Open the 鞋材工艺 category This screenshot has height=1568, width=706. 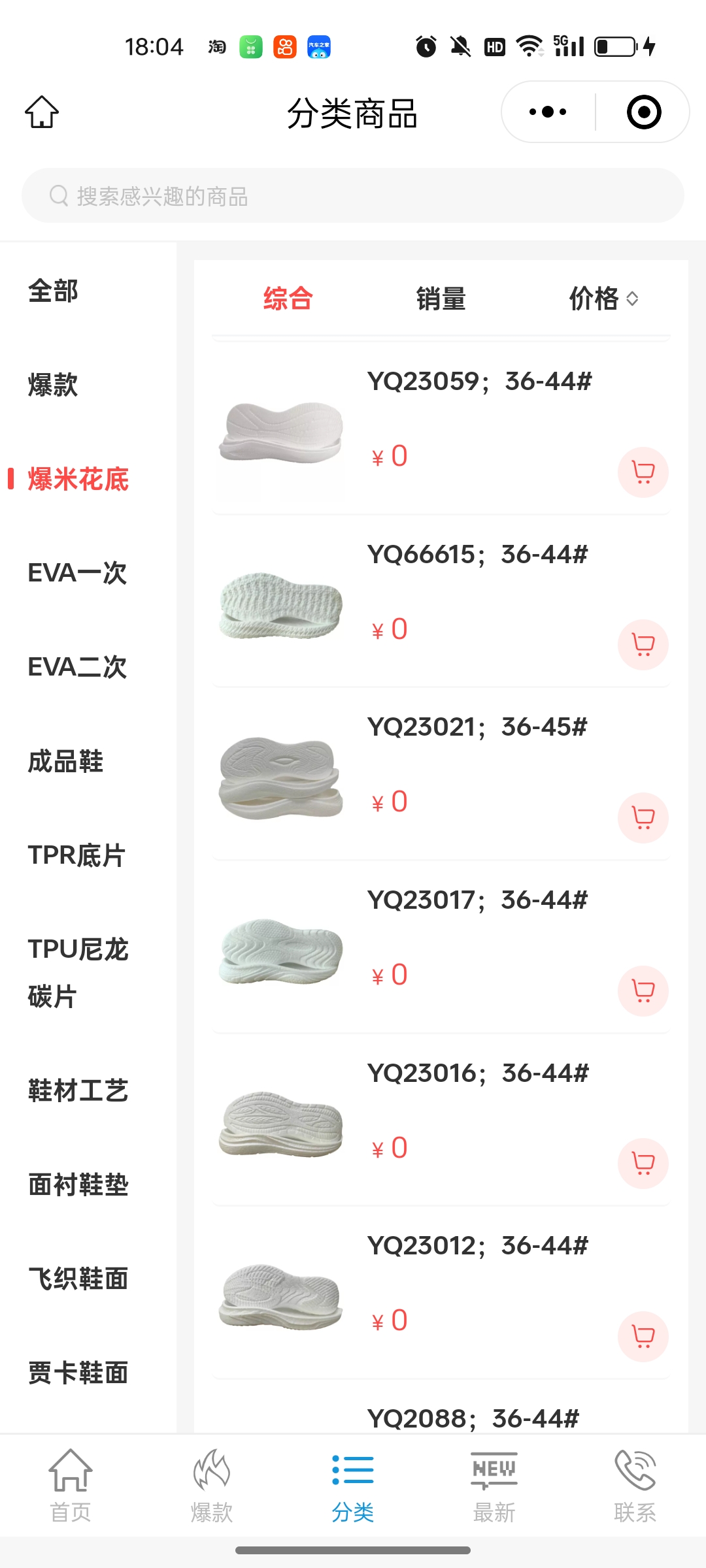(x=78, y=1091)
